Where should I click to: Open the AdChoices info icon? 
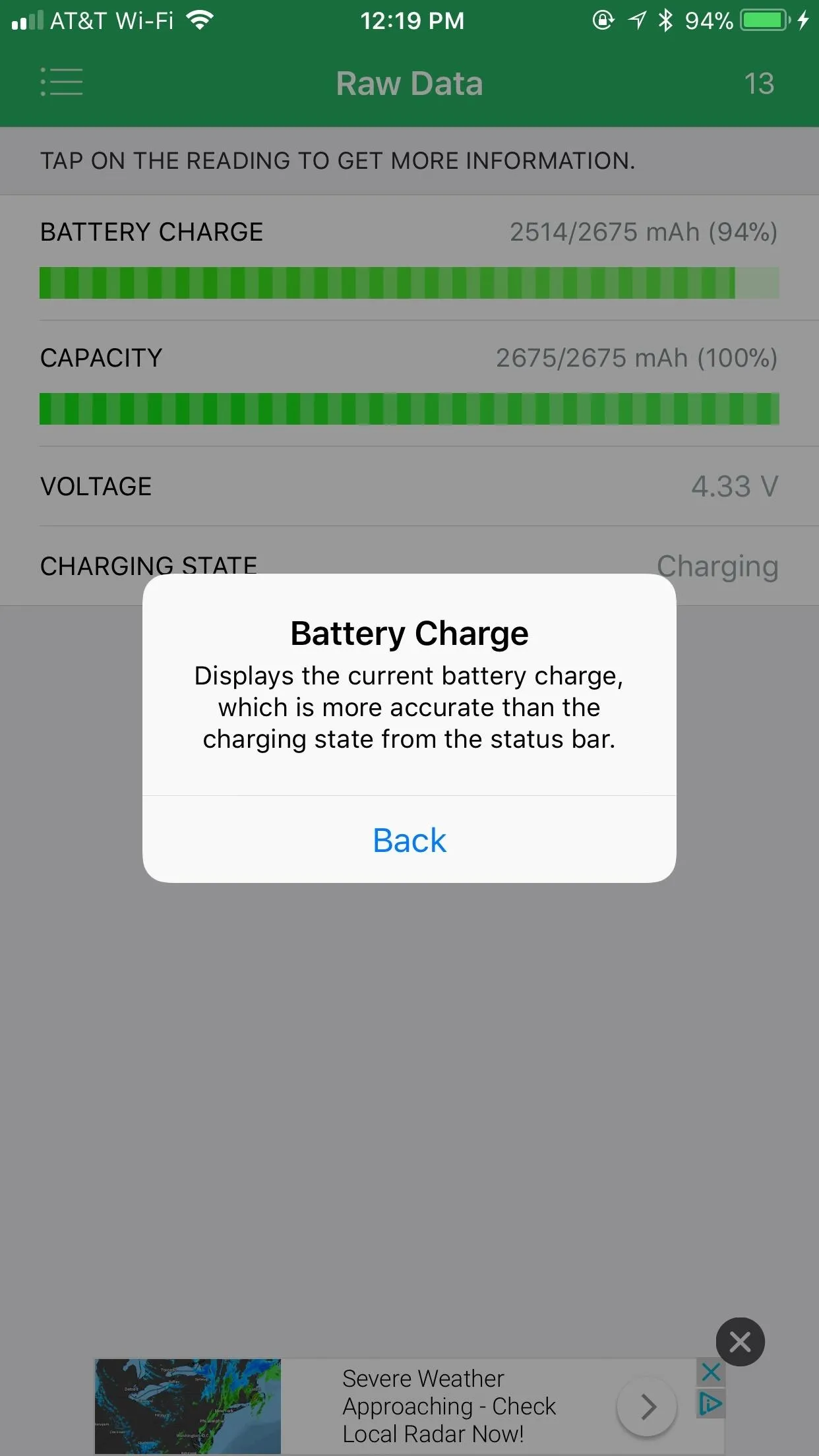(710, 1403)
